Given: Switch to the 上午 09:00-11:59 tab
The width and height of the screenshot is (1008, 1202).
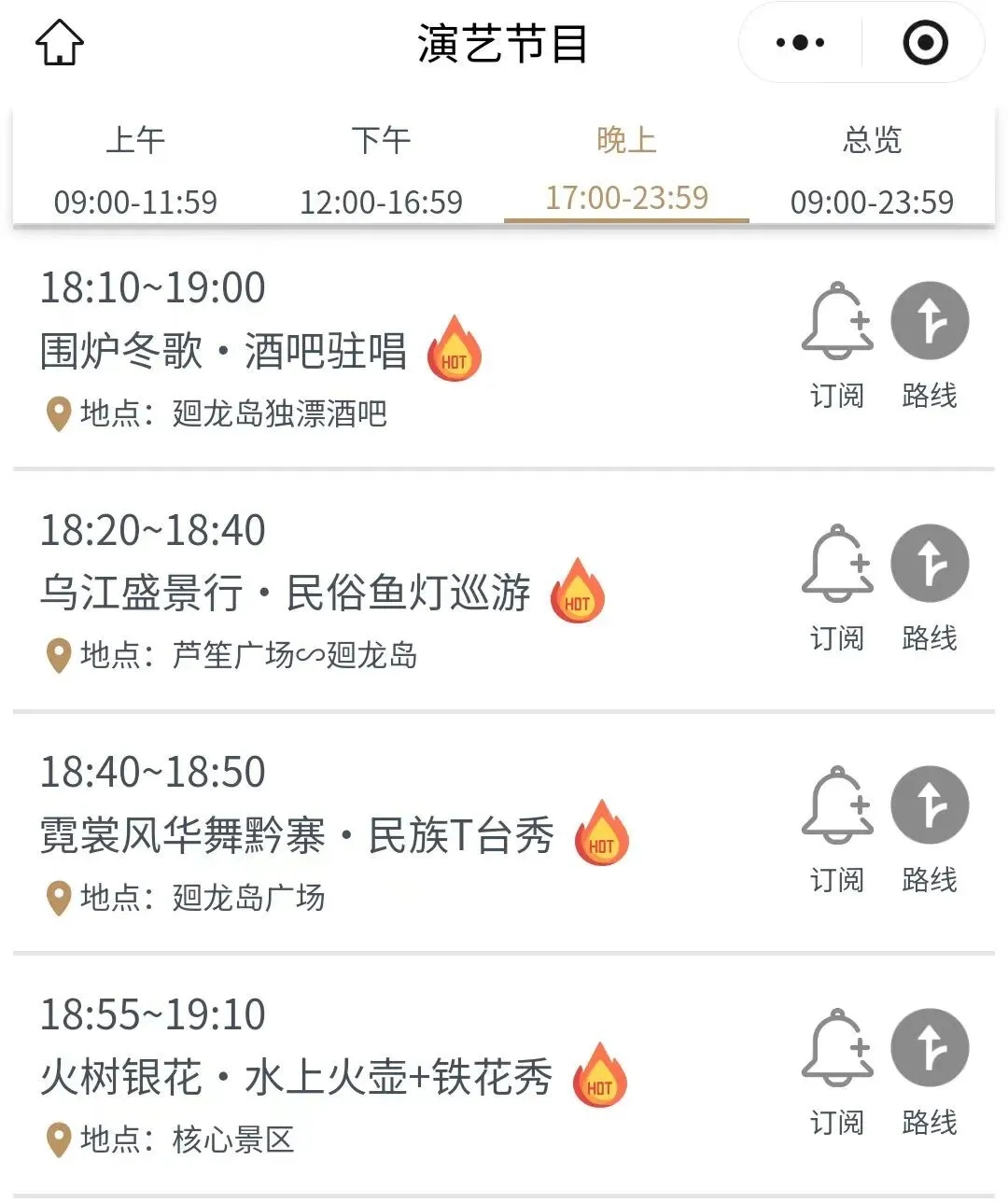Looking at the screenshot, I should coord(135,170).
